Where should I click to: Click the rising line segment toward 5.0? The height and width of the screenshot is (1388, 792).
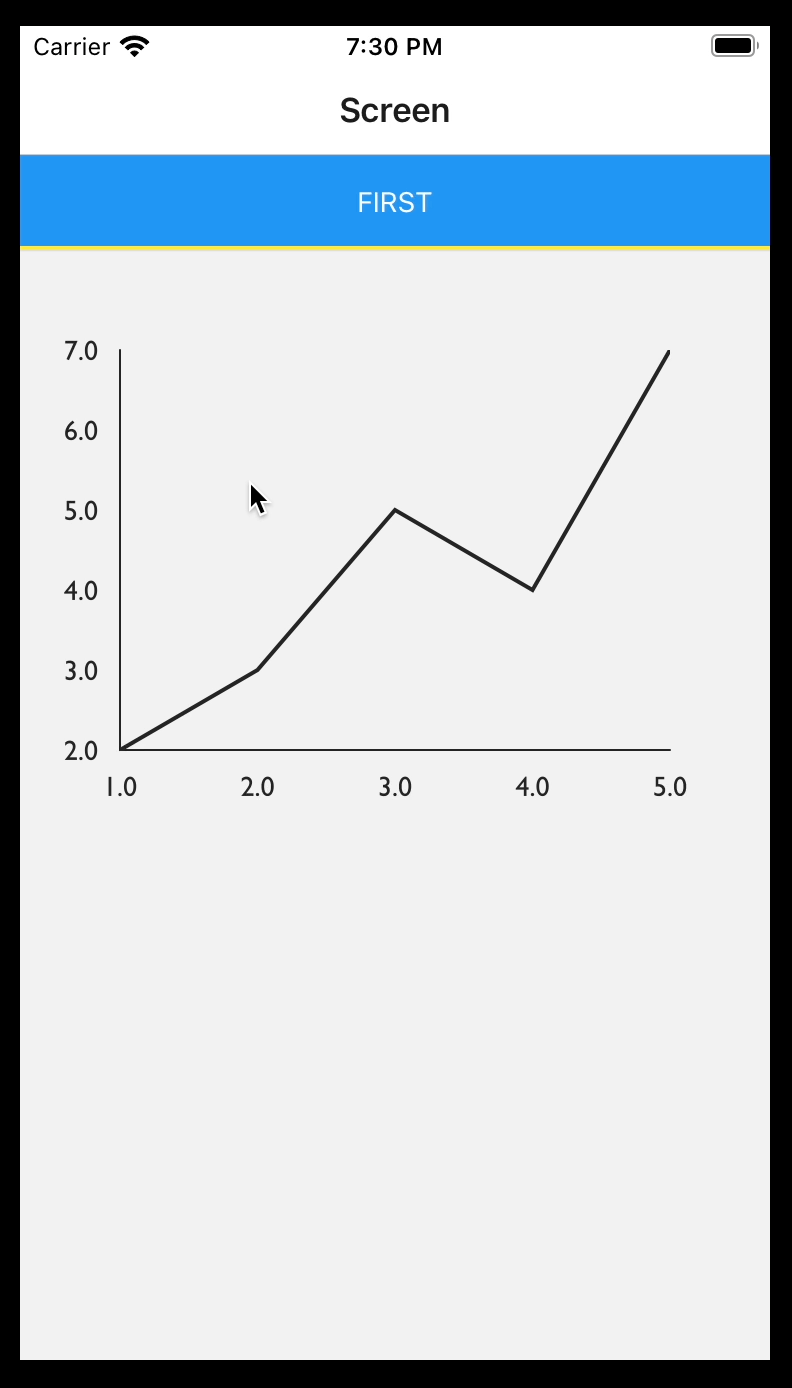point(600,470)
